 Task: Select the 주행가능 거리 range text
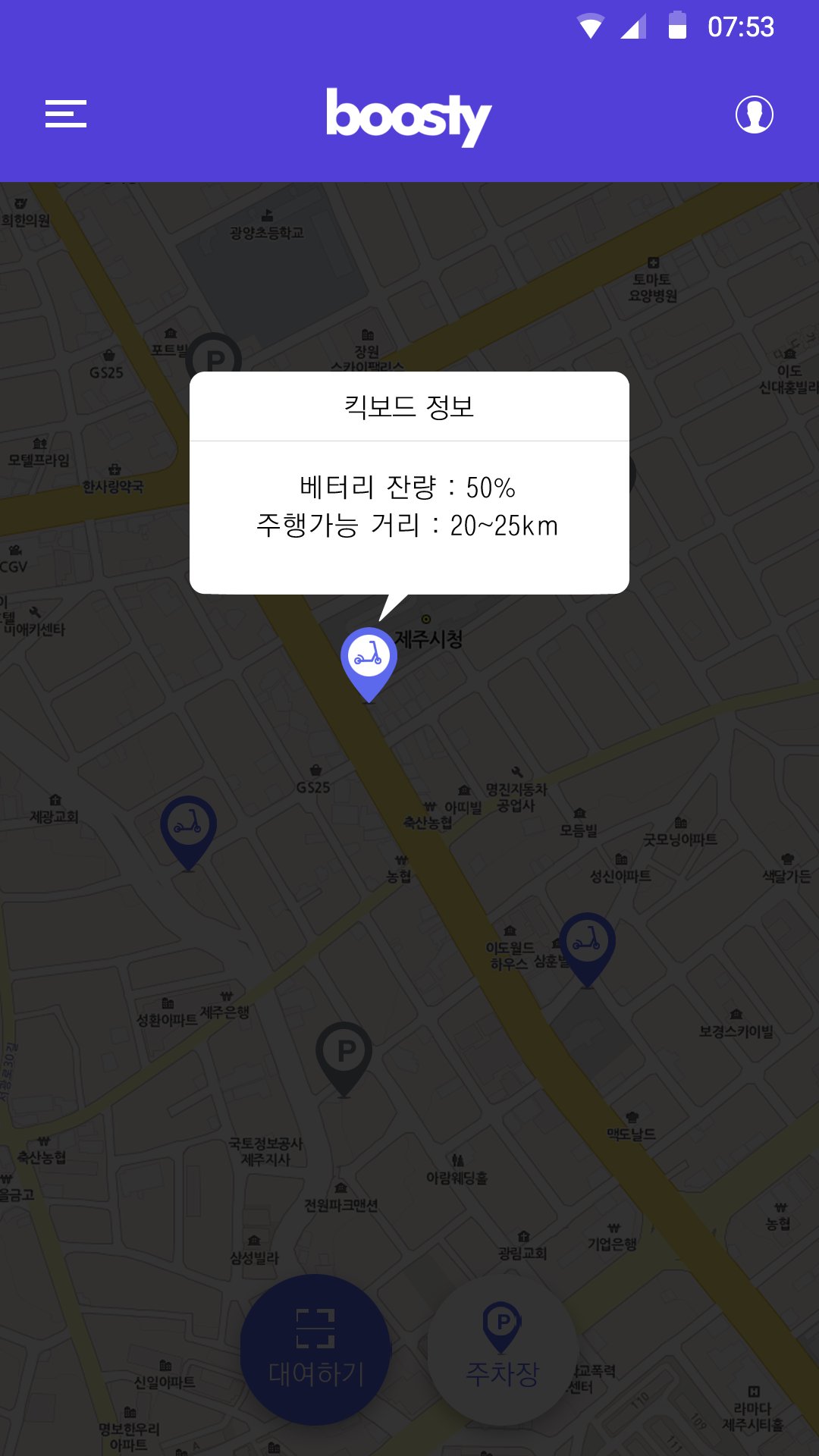click(x=406, y=526)
